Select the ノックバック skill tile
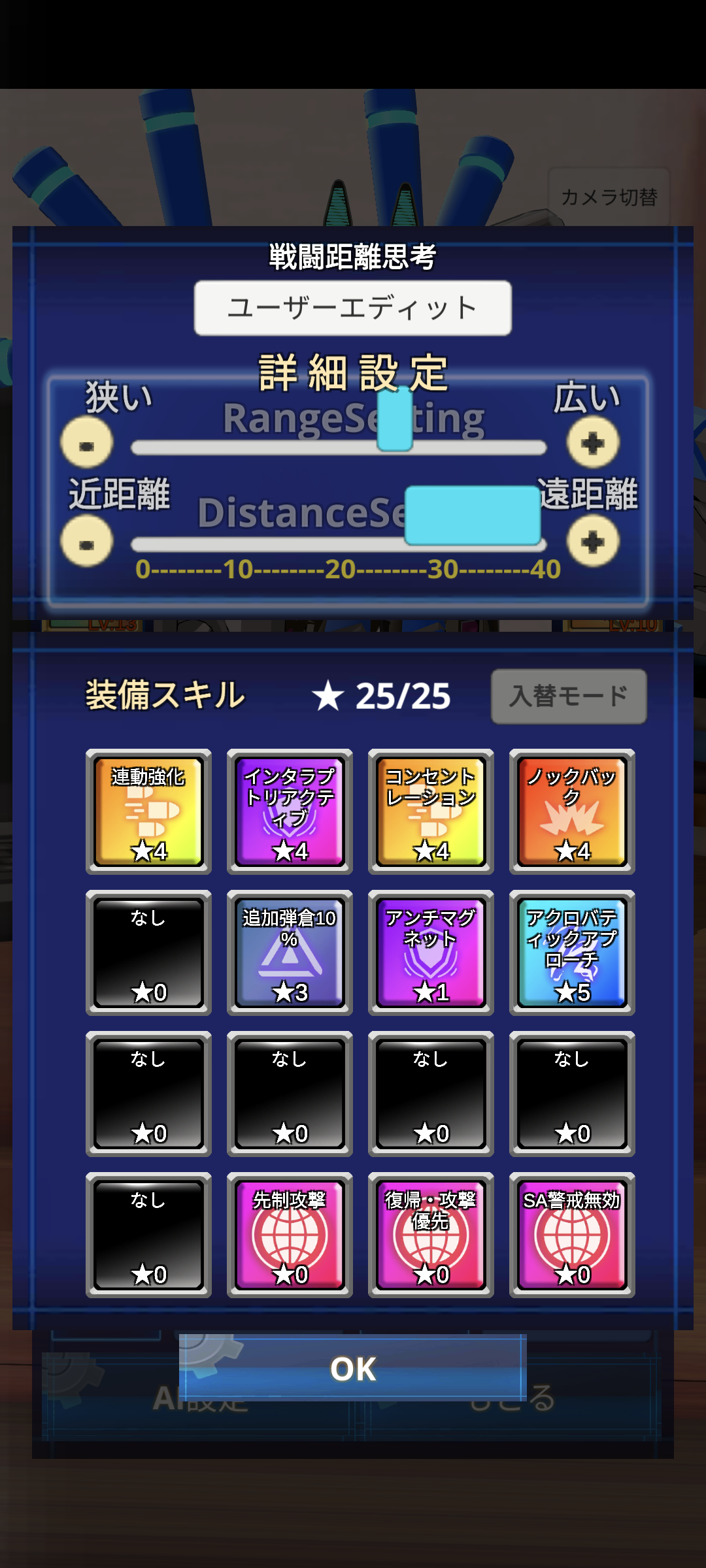This screenshot has height=1568, width=706. (x=572, y=811)
